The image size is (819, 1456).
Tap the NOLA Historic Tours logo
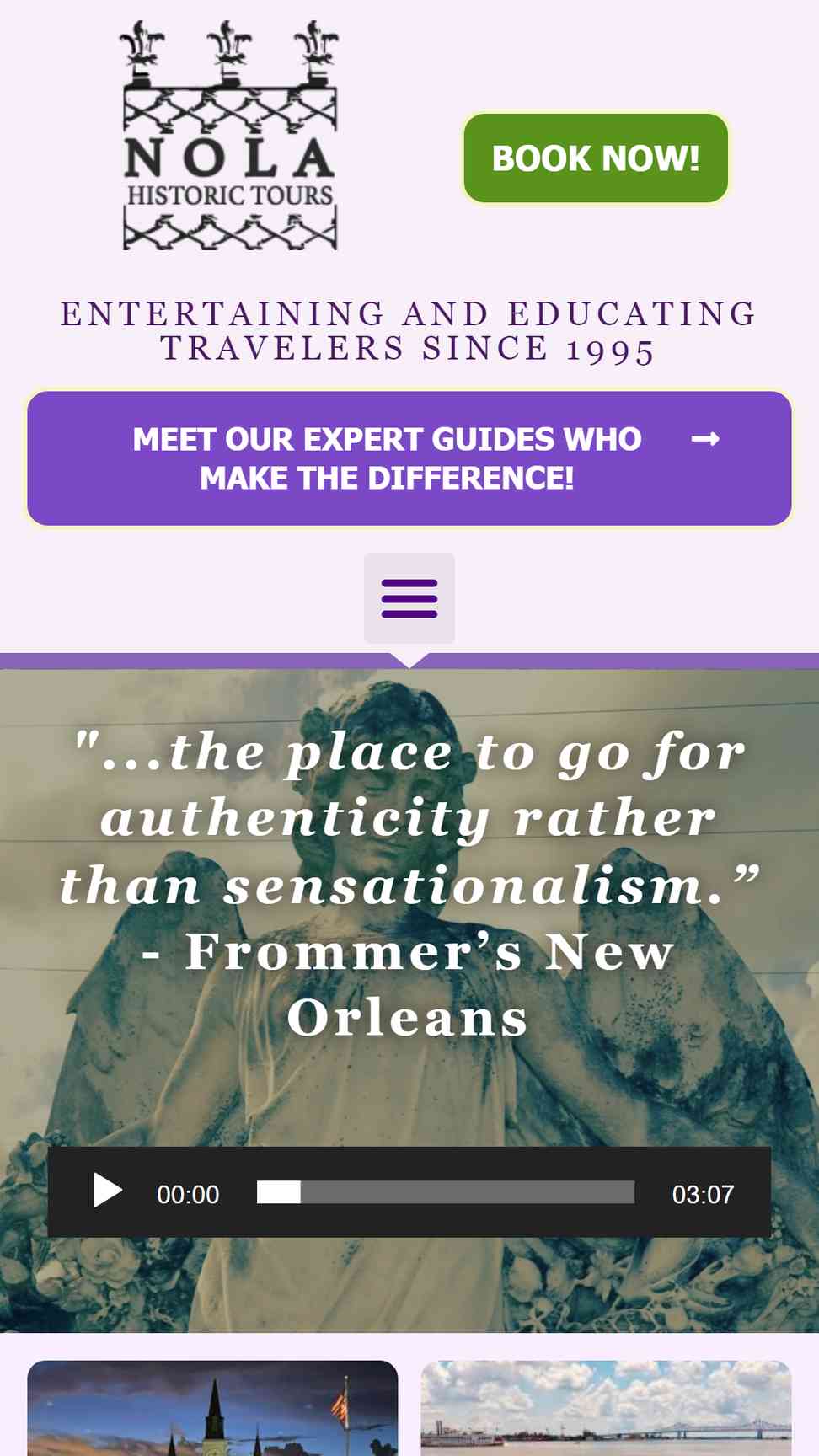230,136
